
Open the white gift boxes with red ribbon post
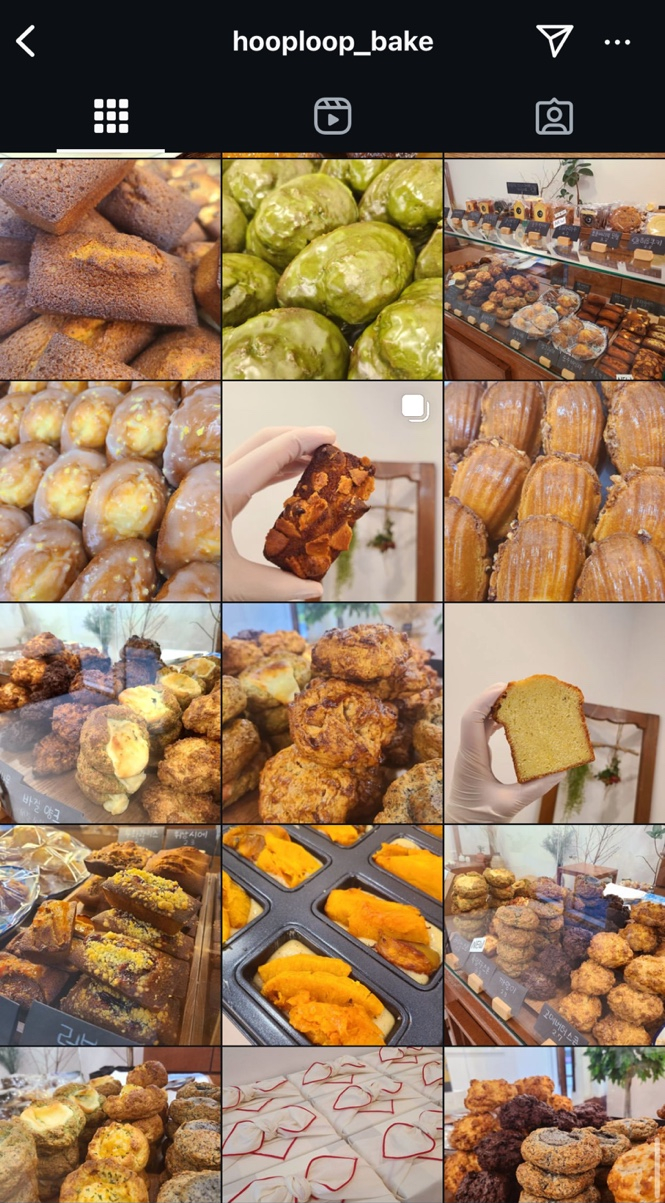(332, 1125)
